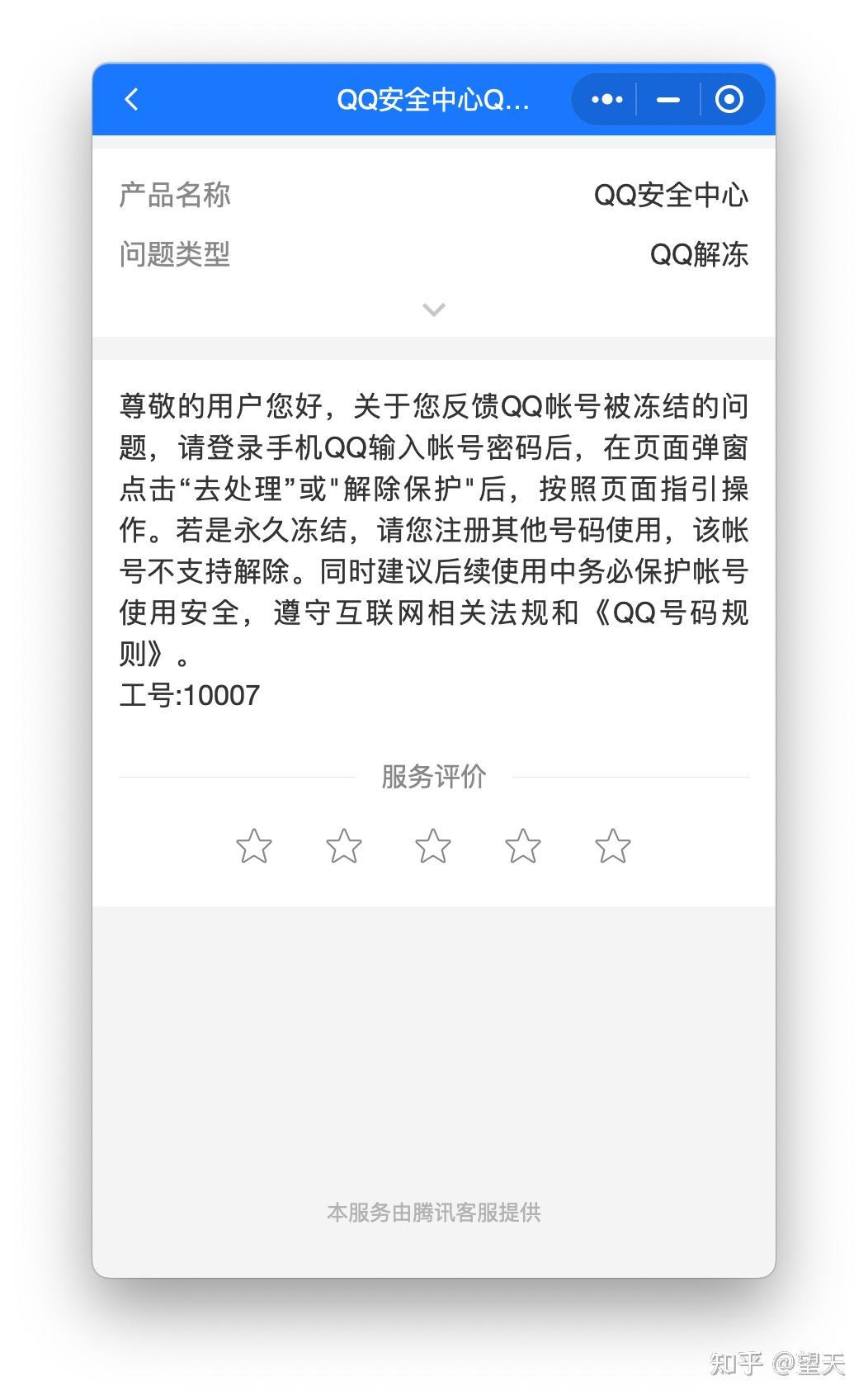Choose a four-star service rating

(523, 846)
